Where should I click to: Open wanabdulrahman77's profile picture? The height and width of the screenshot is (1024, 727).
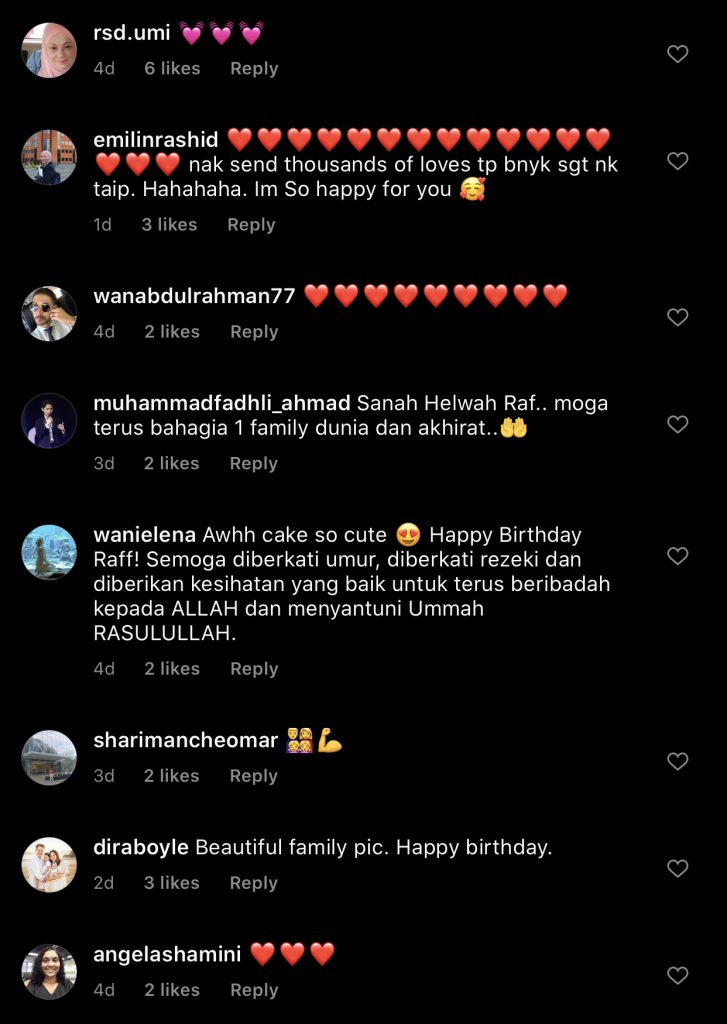(49, 314)
